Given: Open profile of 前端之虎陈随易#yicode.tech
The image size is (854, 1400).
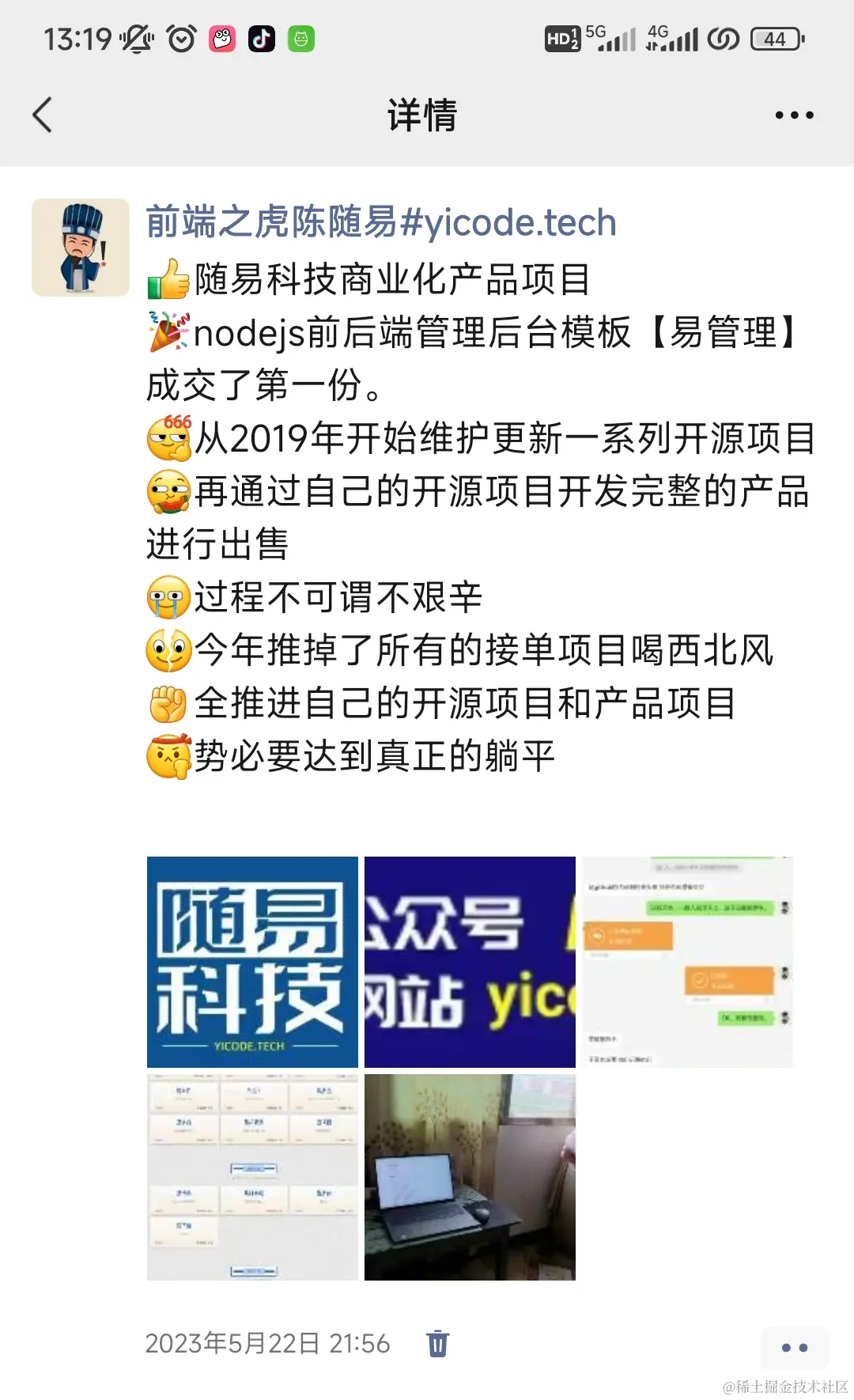Looking at the screenshot, I should (x=380, y=222).
